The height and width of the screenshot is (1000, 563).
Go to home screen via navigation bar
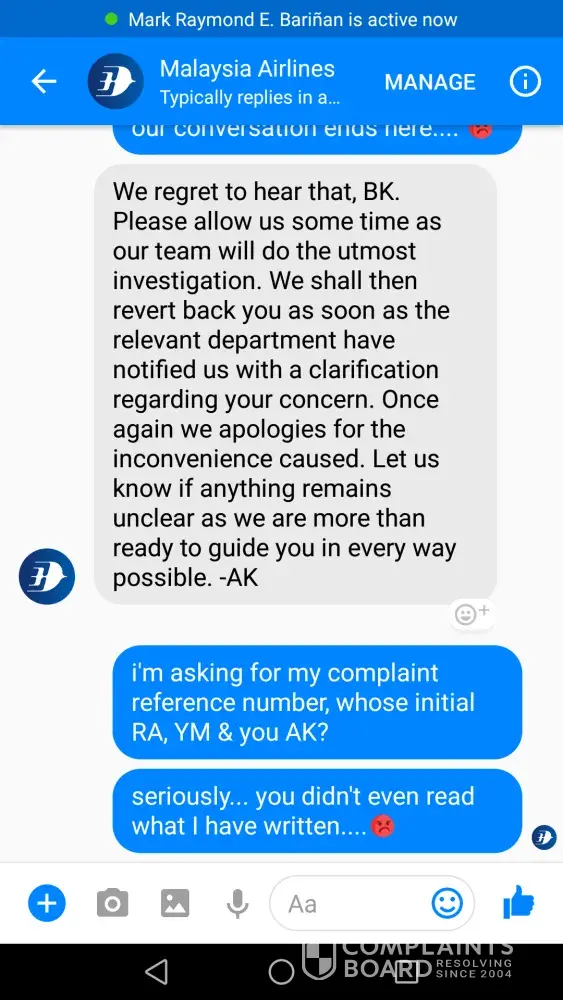tap(281, 972)
